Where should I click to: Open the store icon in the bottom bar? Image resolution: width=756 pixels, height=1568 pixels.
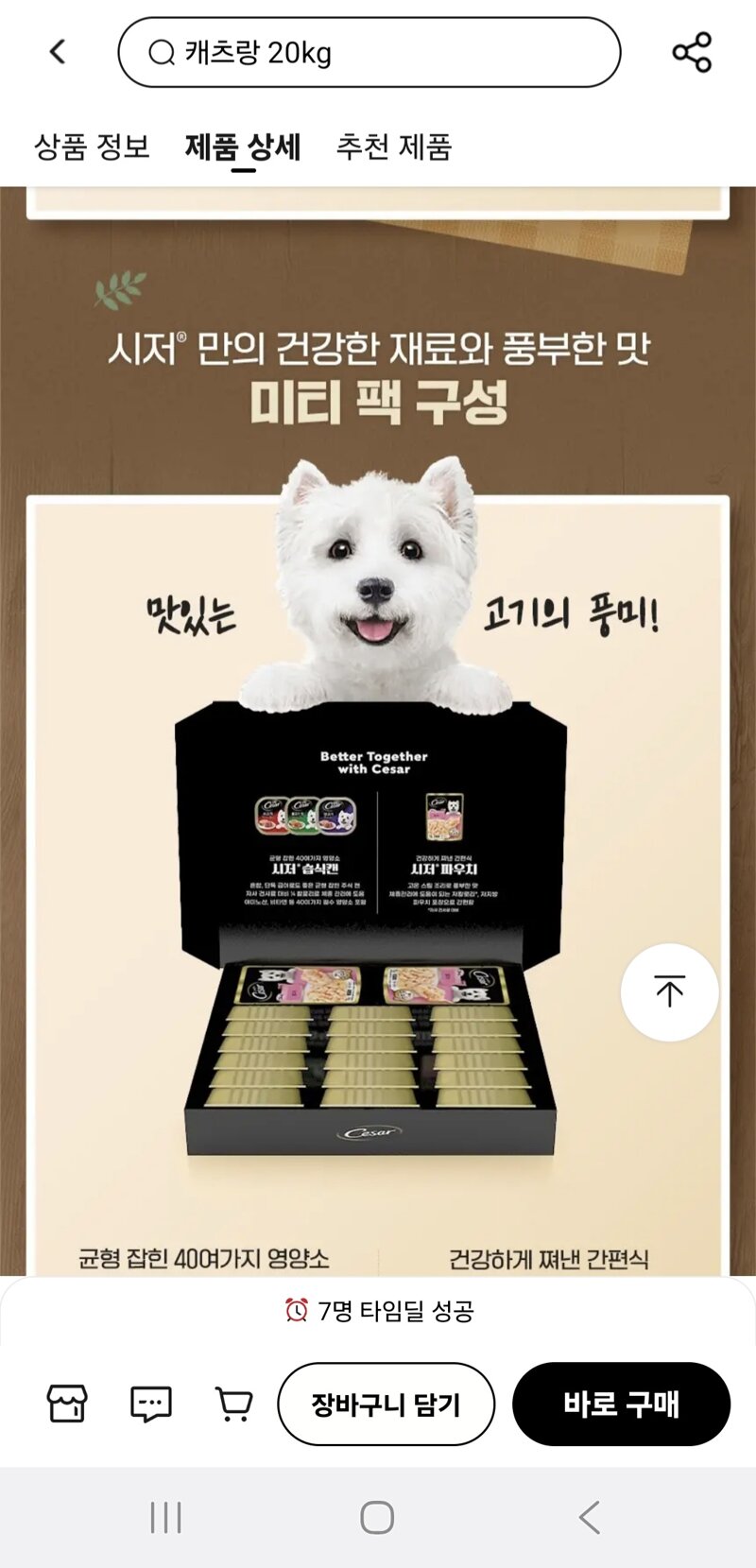67,1404
